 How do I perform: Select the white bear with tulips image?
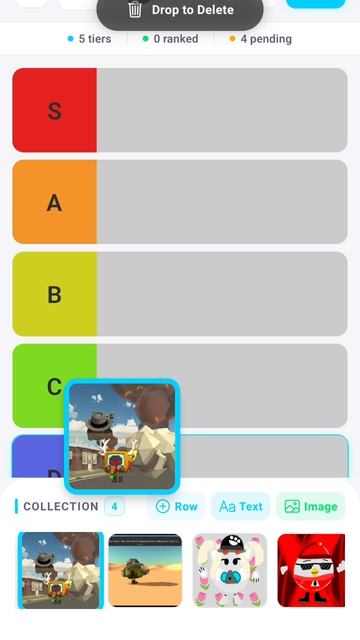(x=229, y=570)
